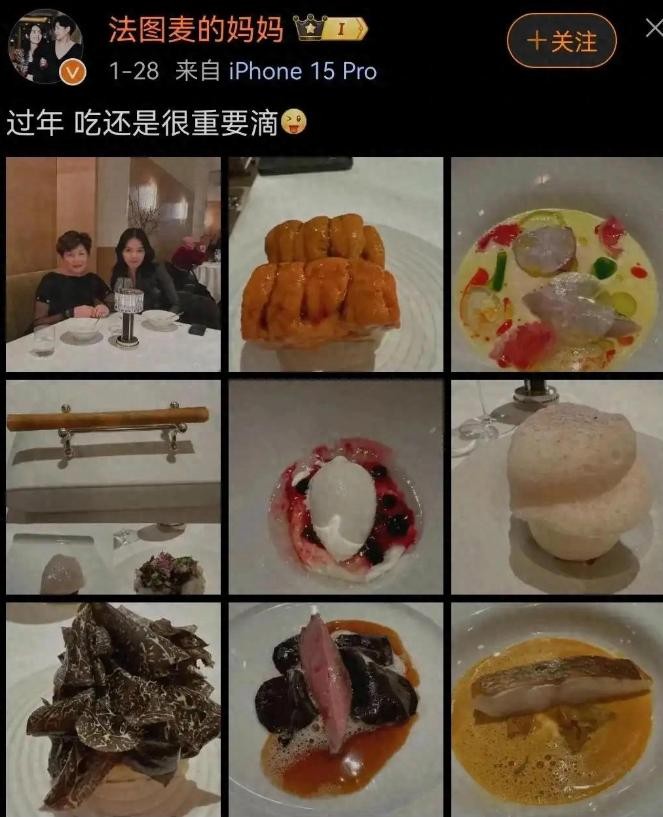Open the poster's profile avatar
The image size is (663, 817).
pyautogui.click(x=46, y=45)
